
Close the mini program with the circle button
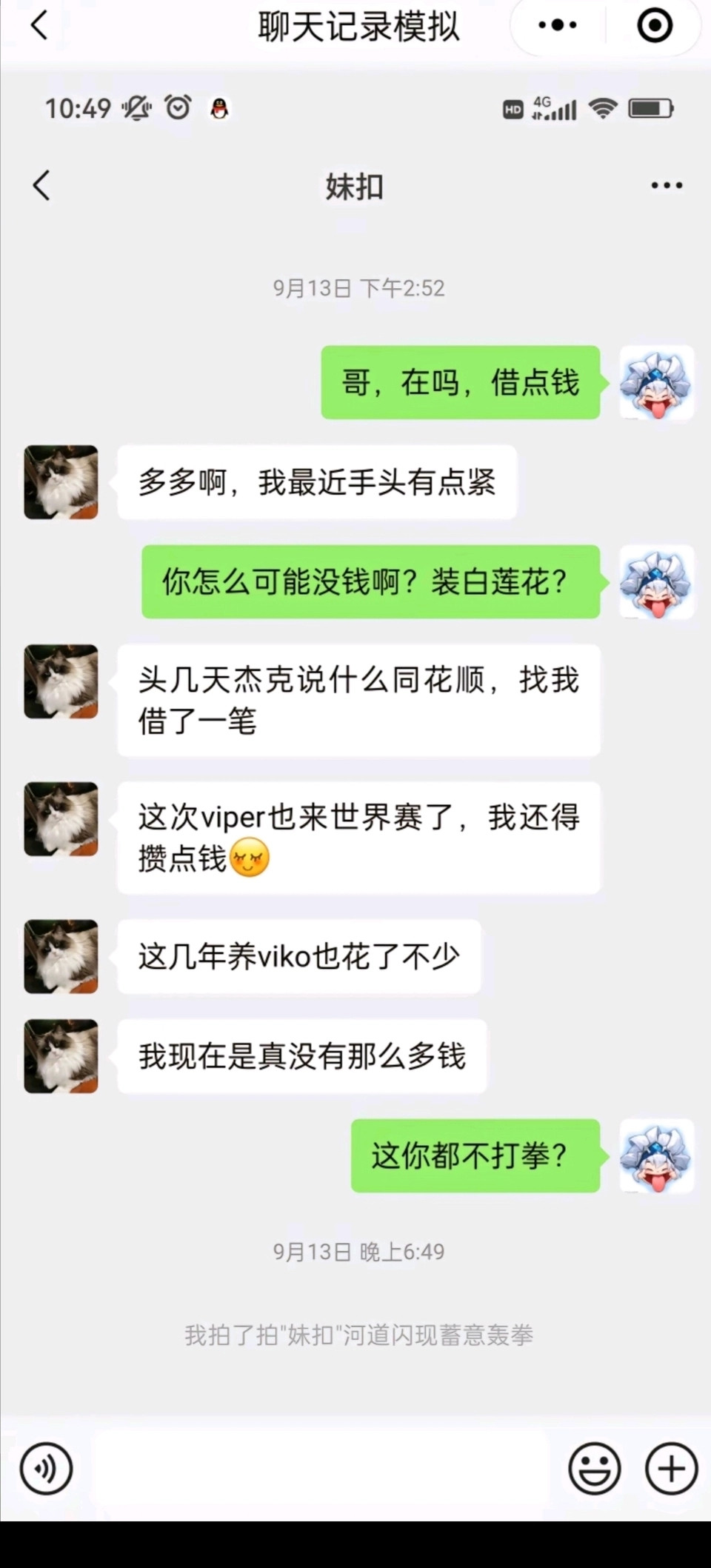click(x=655, y=26)
